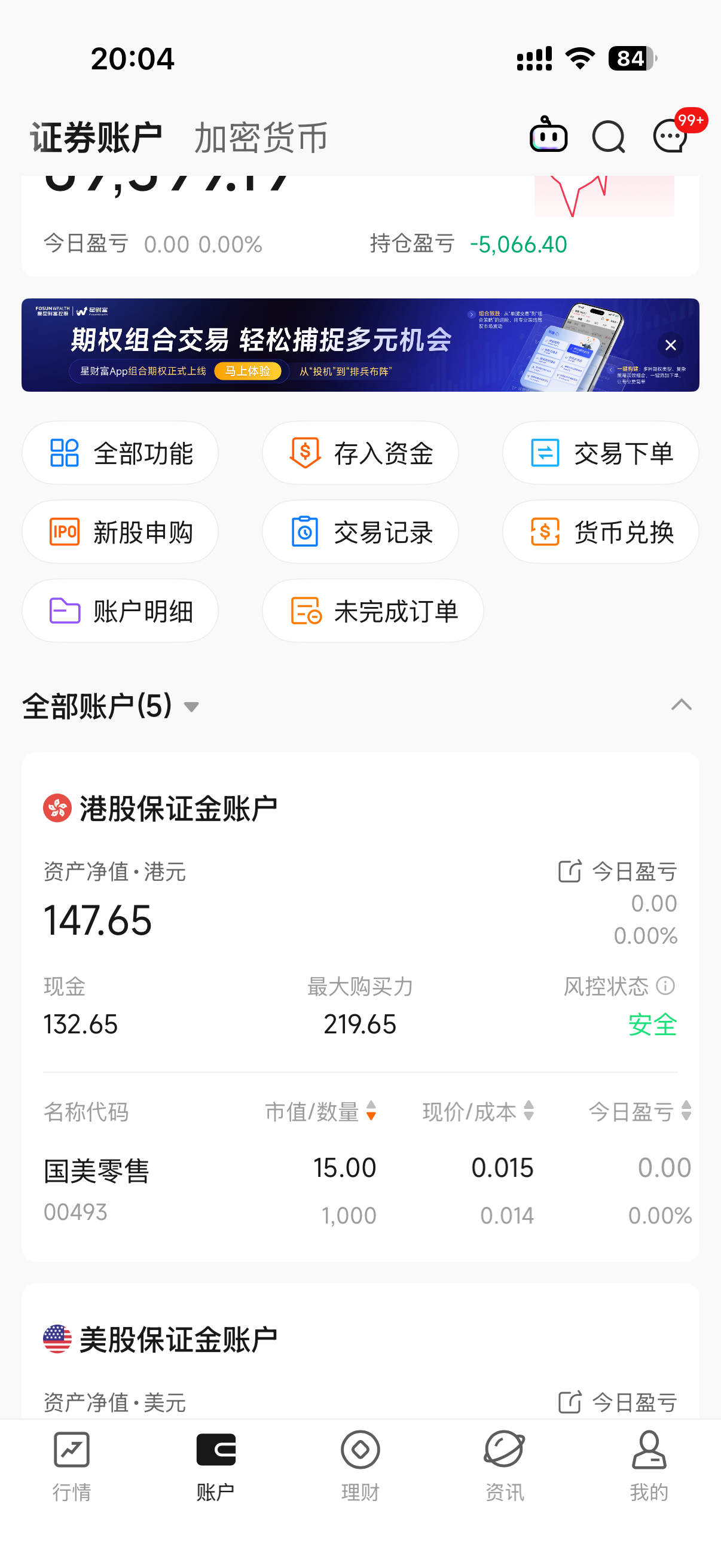Viewport: 721px width, 1568px height.
Task: Open the 期权组合交易 promotion banner
Action: point(304,345)
